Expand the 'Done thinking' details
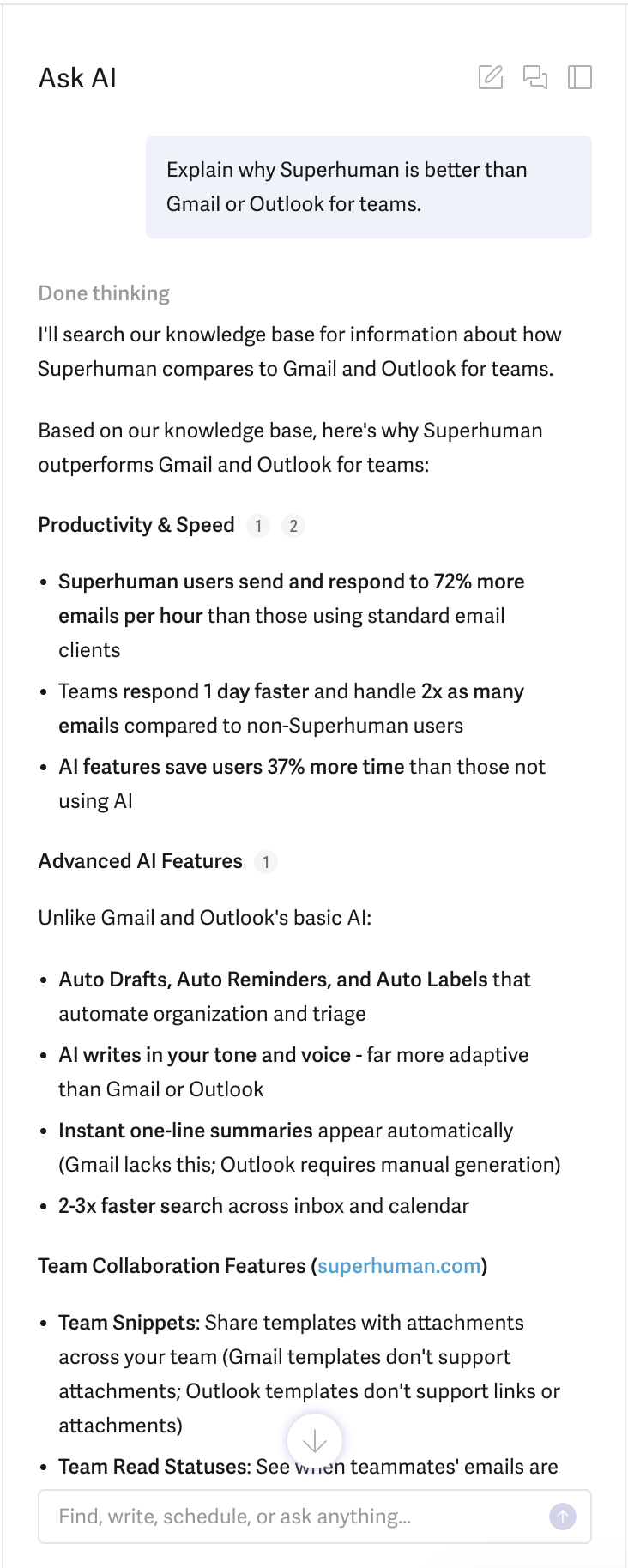The image size is (628, 1568). 104,293
